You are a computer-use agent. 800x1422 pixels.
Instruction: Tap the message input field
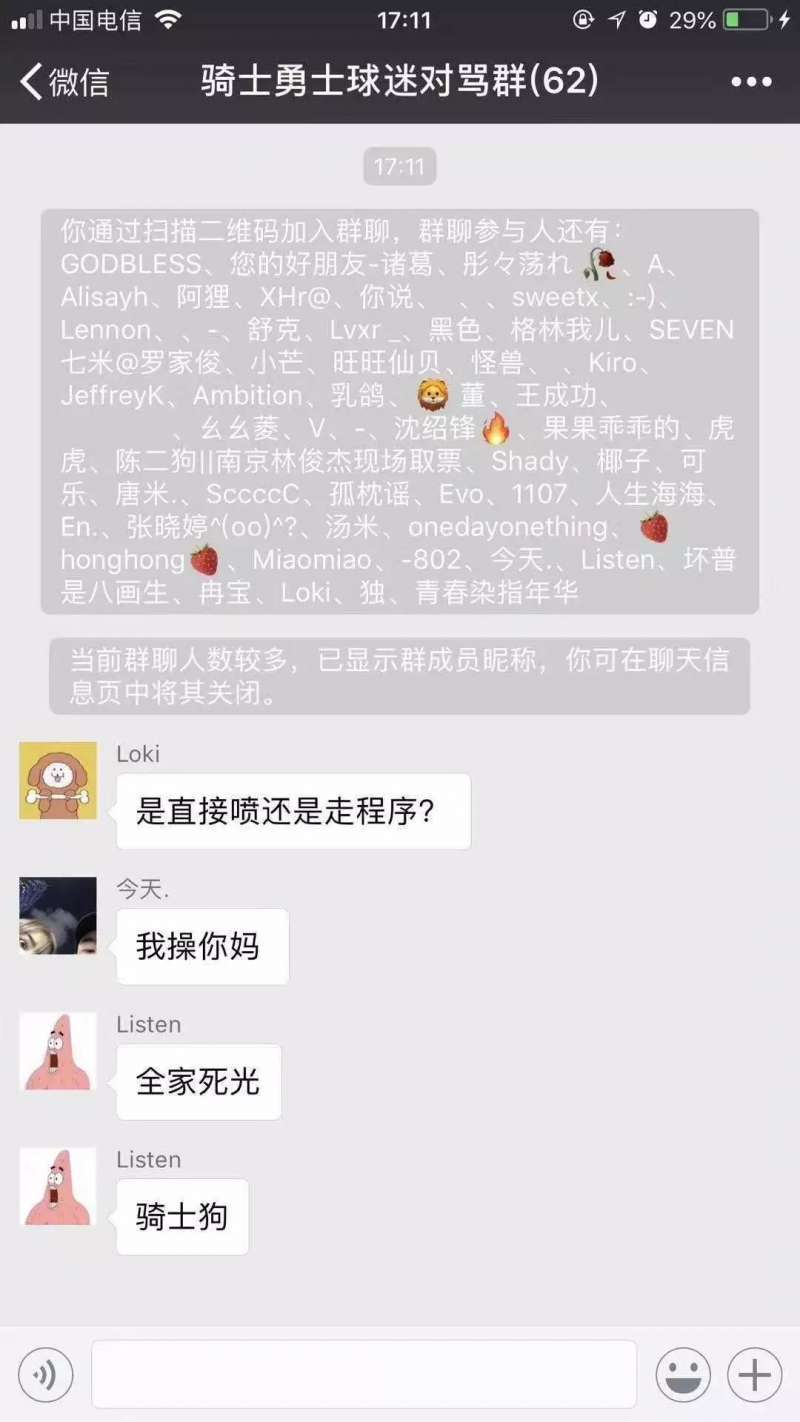(x=365, y=1374)
